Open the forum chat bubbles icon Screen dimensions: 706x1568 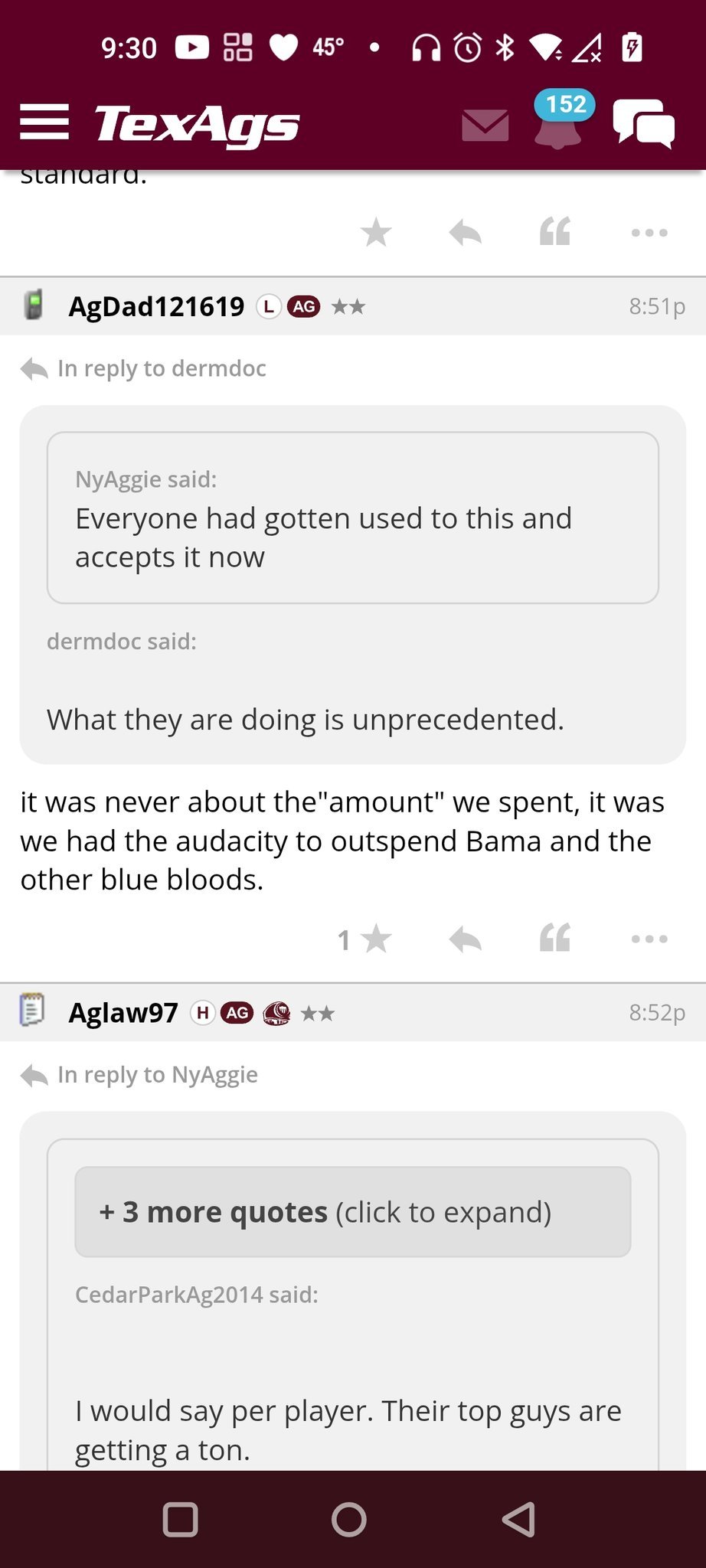pyautogui.click(x=643, y=124)
